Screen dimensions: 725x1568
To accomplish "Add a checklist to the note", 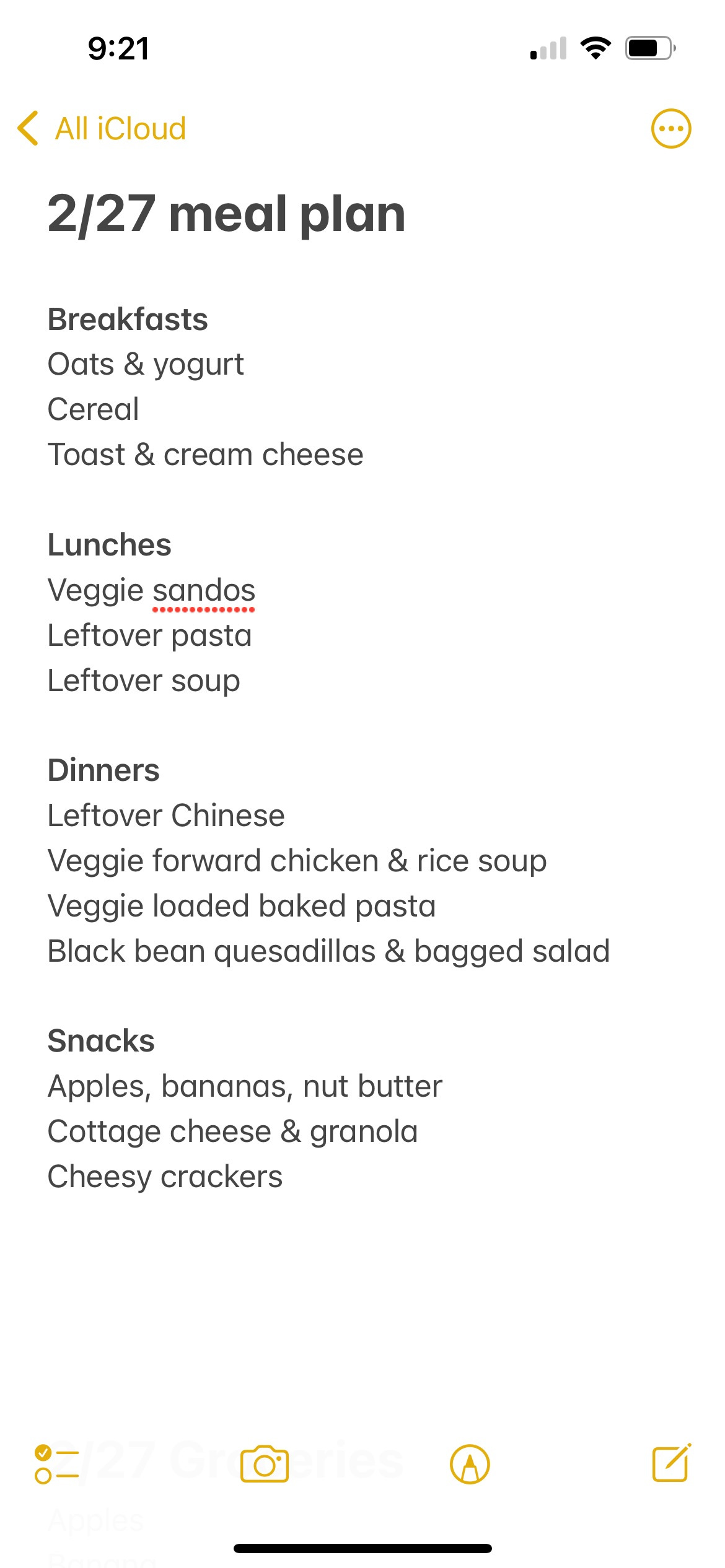I will click(x=56, y=1464).
